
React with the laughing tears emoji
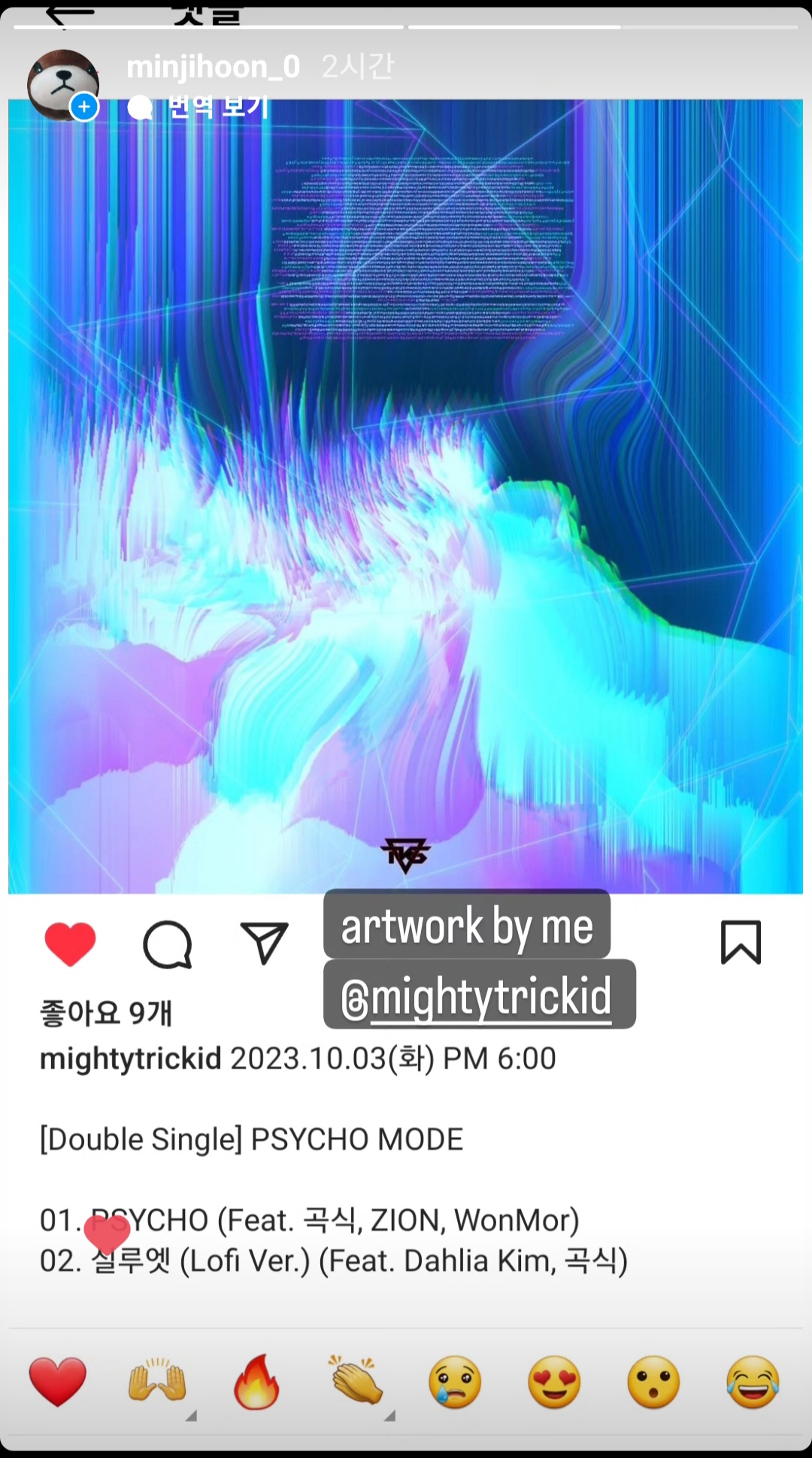pyautogui.click(x=753, y=1382)
